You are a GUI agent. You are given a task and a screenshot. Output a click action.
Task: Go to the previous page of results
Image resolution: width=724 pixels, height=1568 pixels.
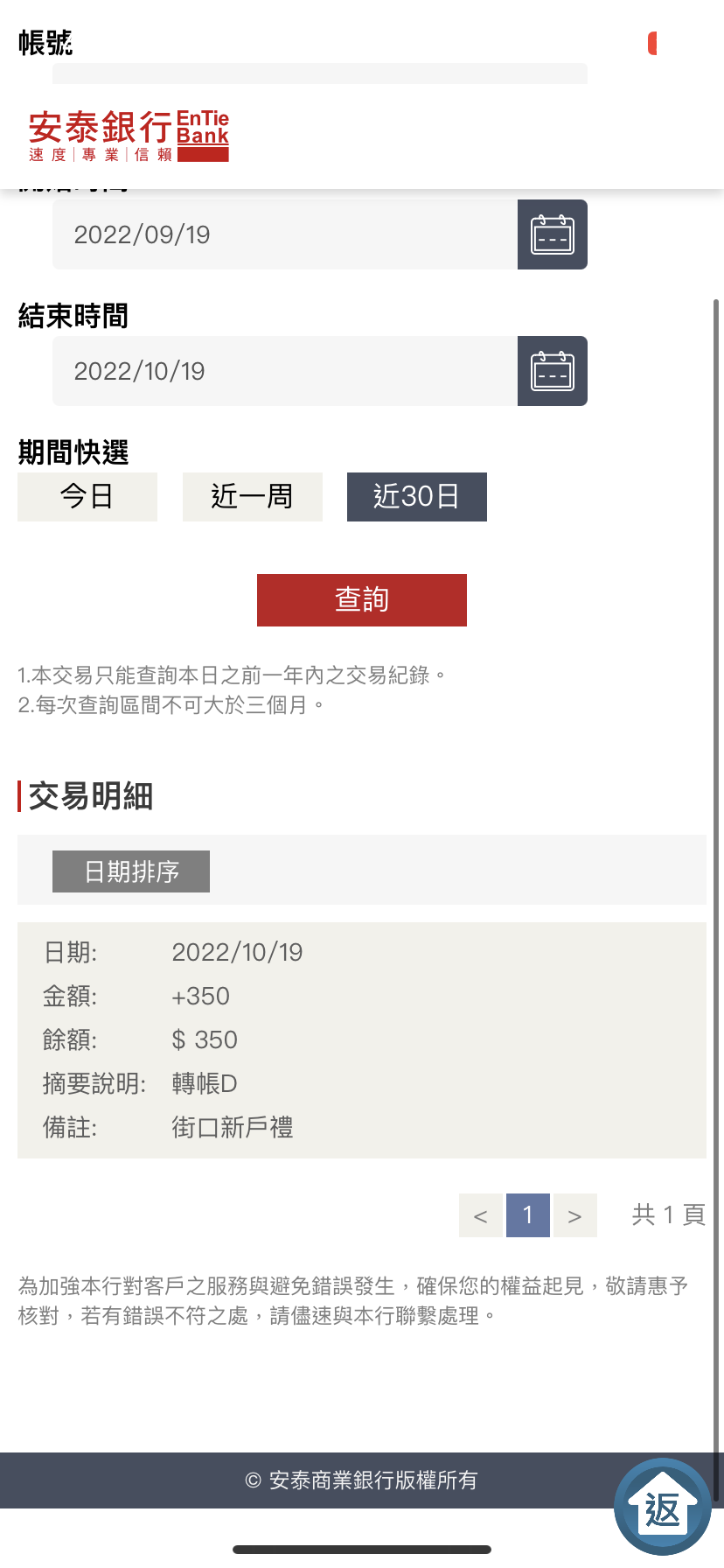pos(481,1215)
